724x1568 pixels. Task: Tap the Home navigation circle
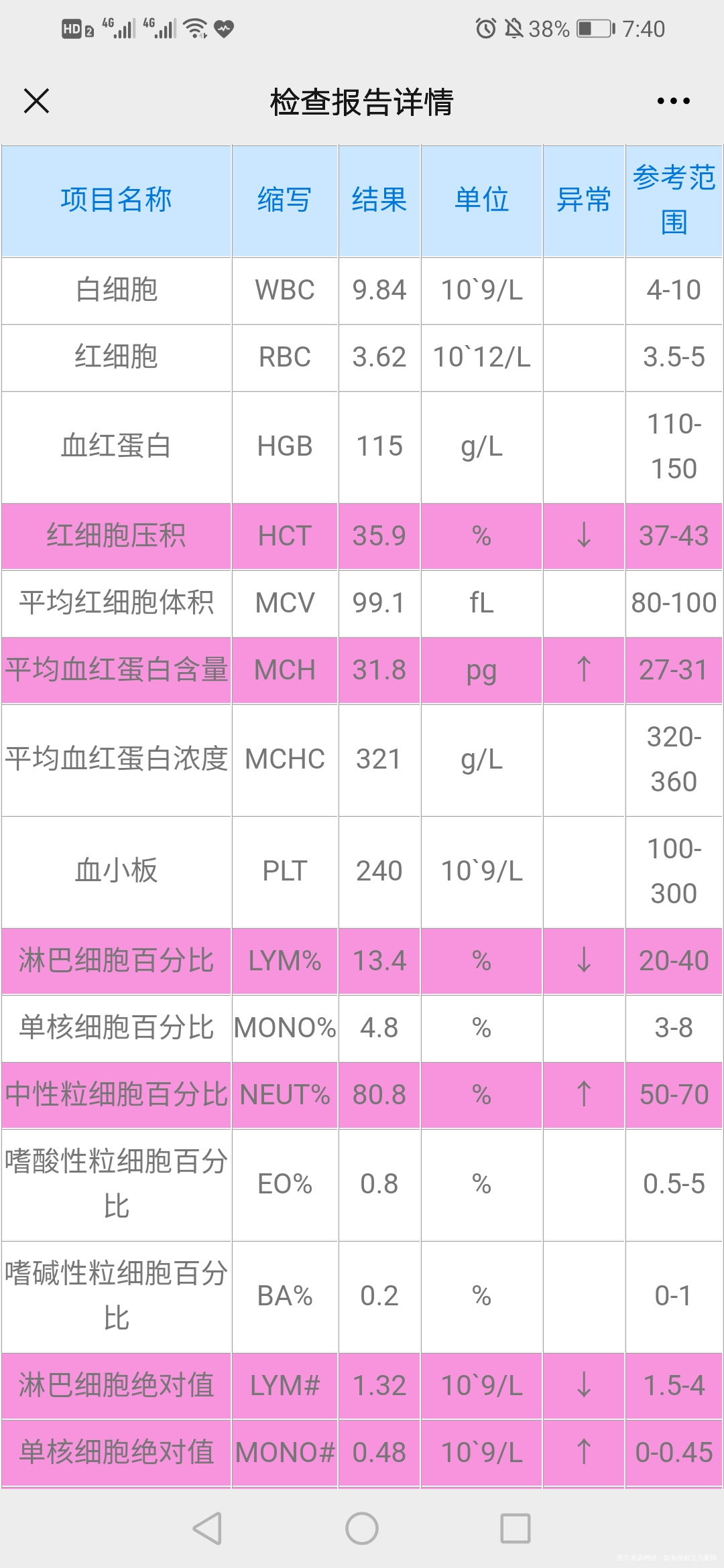pos(362,1526)
